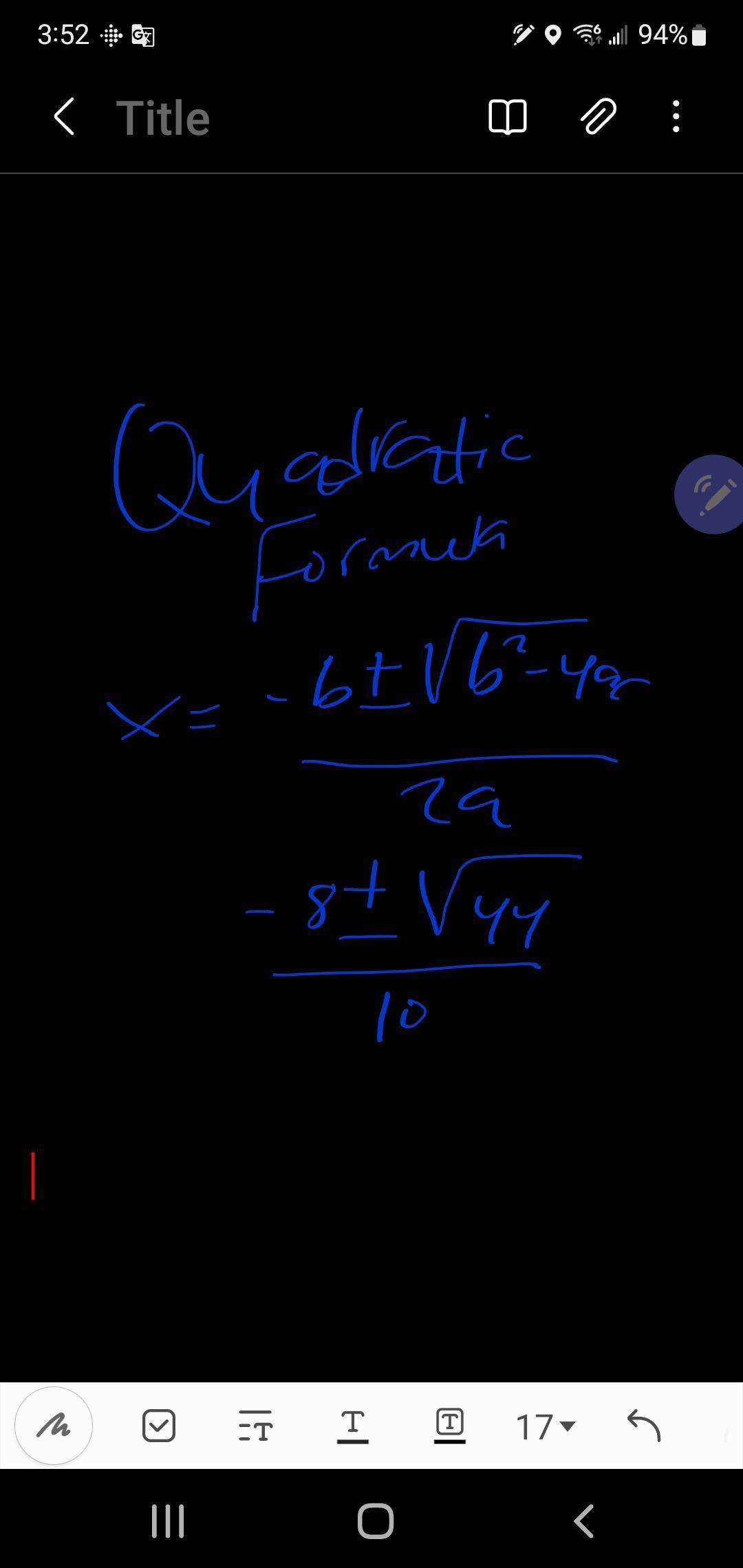Open recent apps from the navigation bar

pyautogui.click(x=167, y=1521)
